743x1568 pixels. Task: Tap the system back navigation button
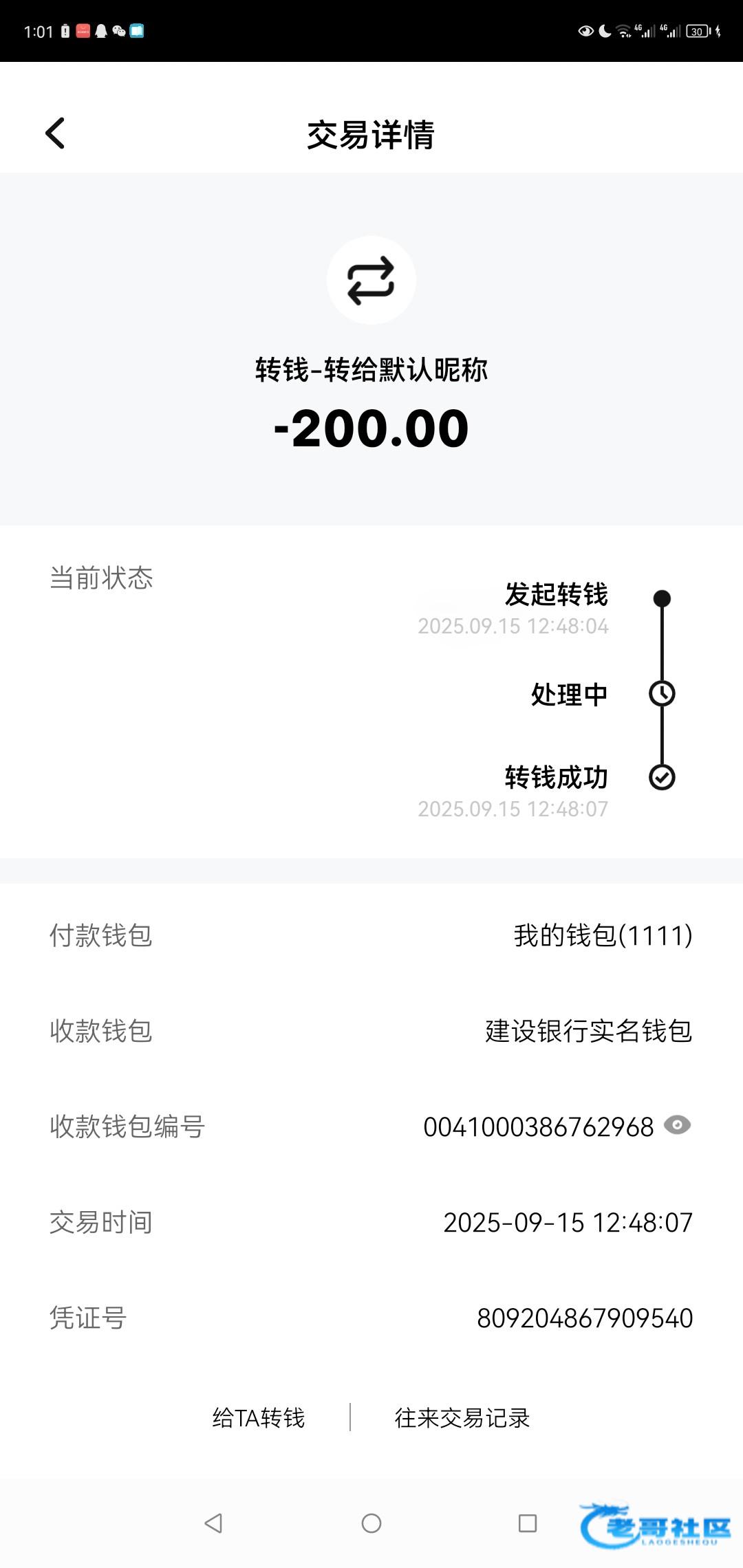click(213, 1523)
